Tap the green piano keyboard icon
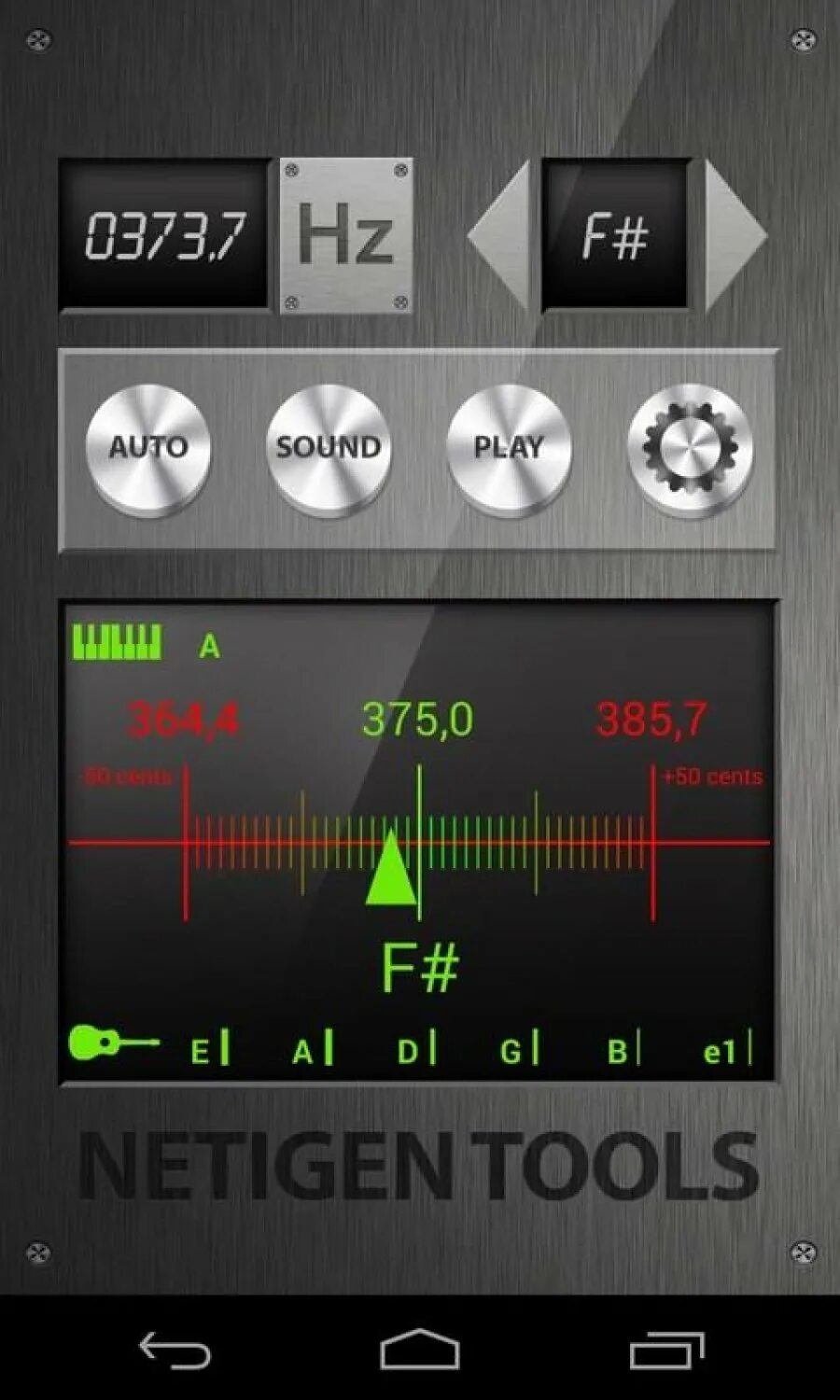The image size is (840, 1400). tap(117, 643)
